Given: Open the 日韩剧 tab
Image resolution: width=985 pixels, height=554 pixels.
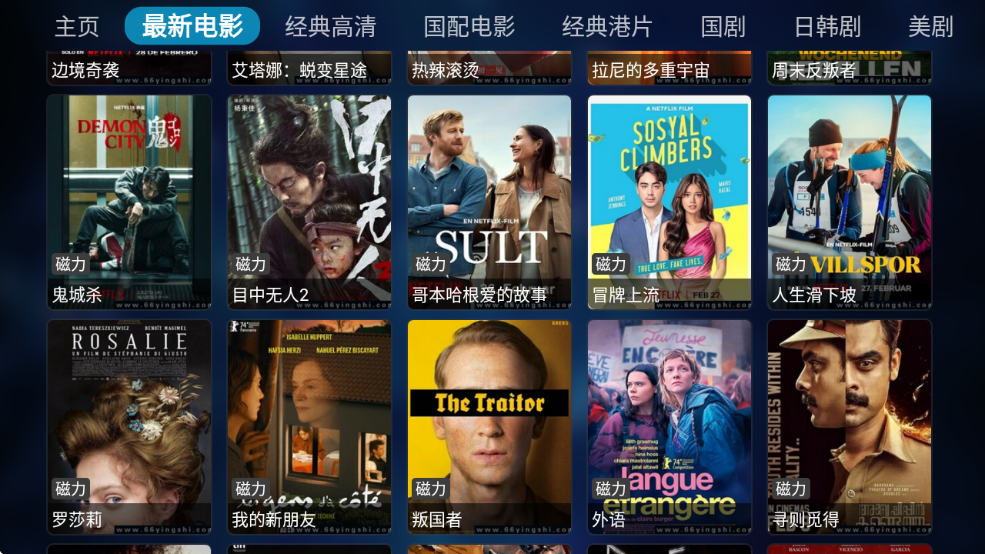Looking at the screenshot, I should pyautogui.click(x=827, y=26).
